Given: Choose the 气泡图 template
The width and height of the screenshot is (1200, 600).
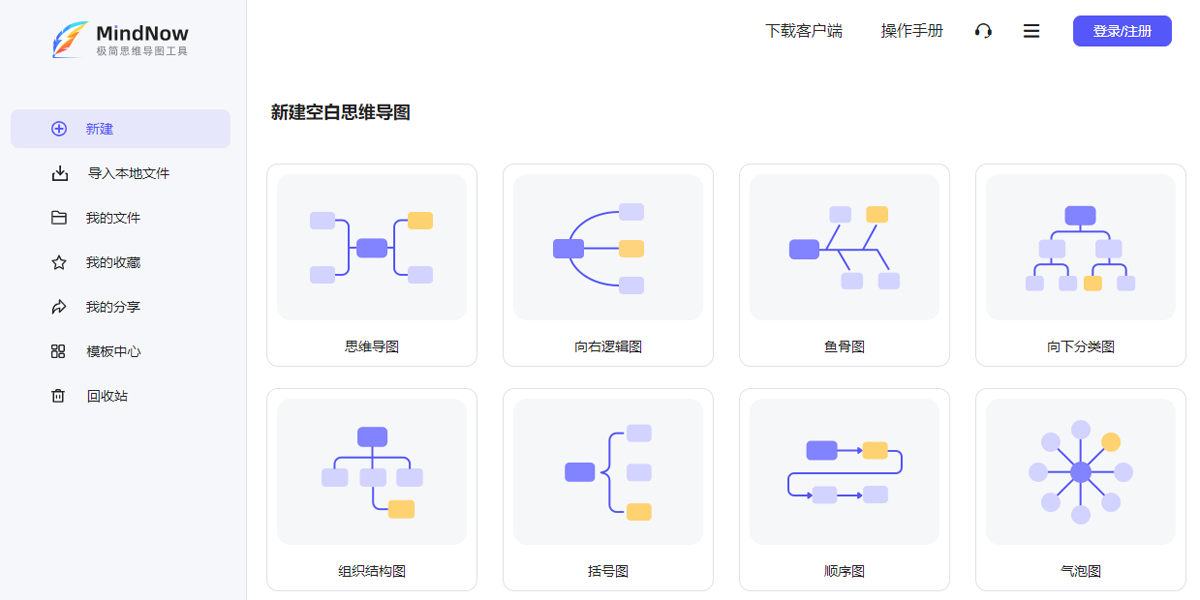Looking at the screenshot, I should click(x=1080, y=488).
